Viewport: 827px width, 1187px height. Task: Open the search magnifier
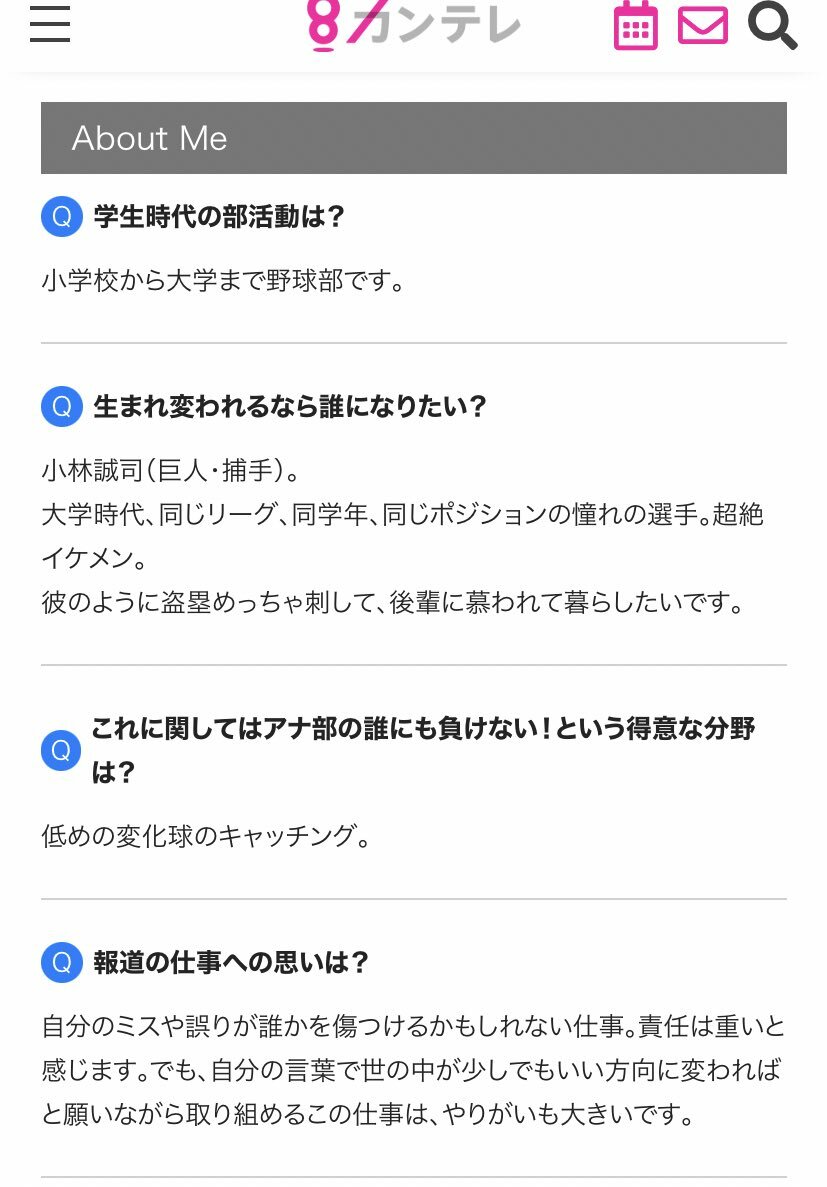click(x=771, y=25)
